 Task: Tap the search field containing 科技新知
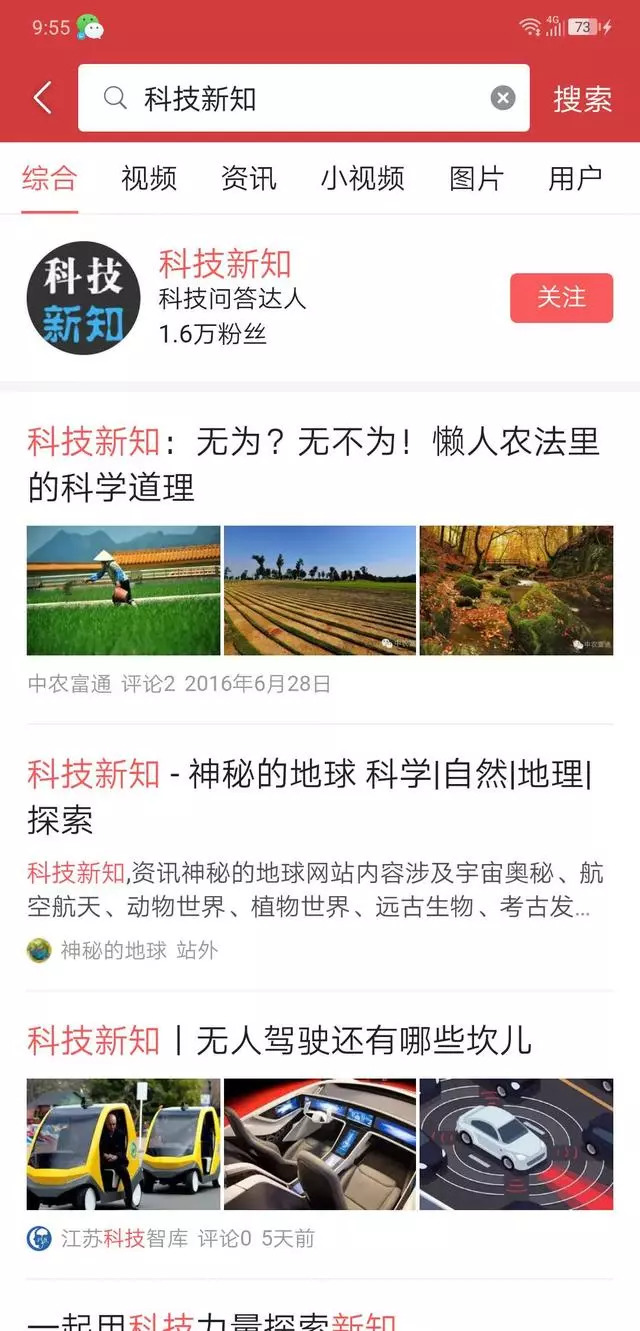(x=300, y=98)
